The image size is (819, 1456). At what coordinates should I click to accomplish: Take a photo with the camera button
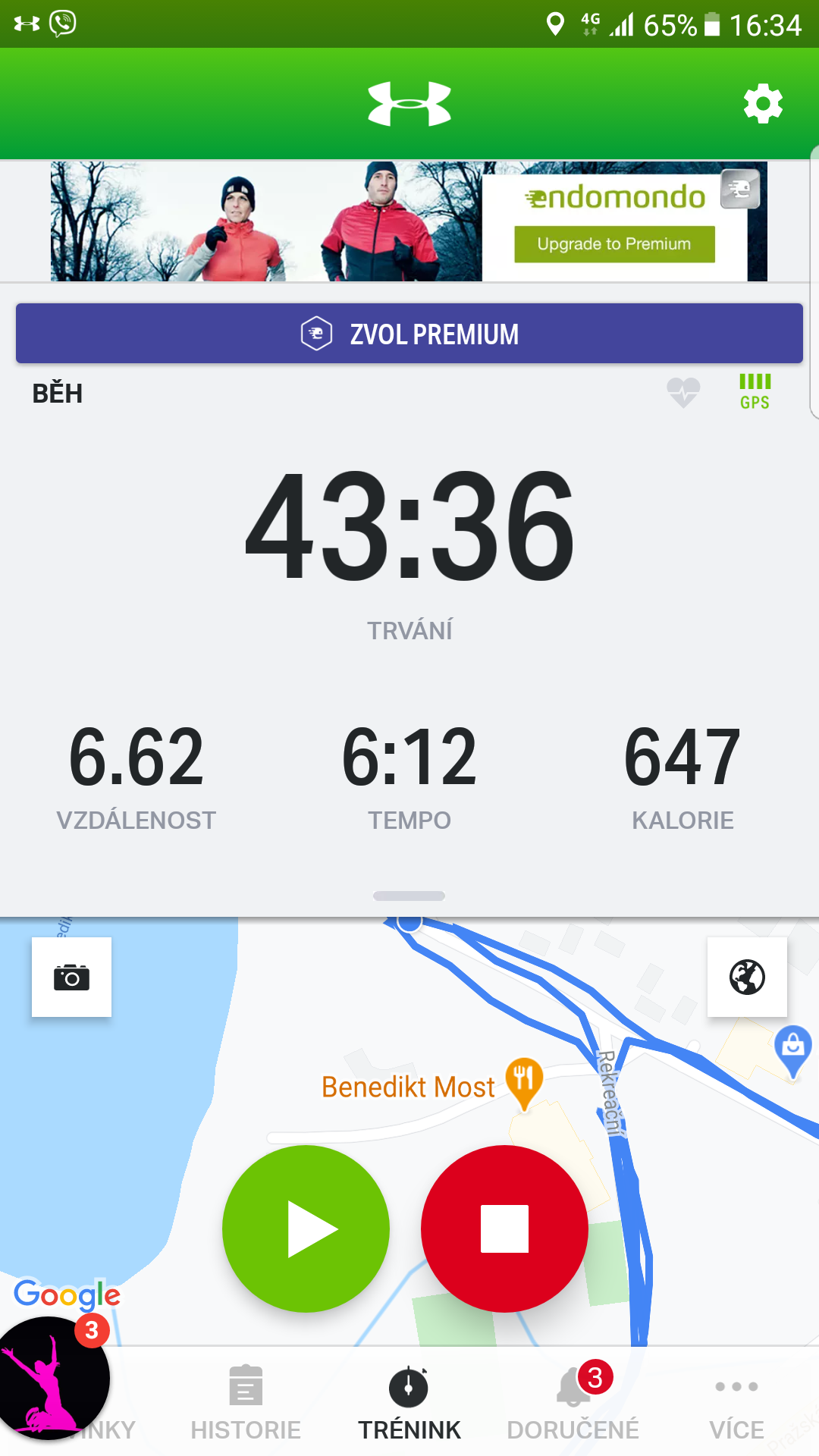[71, 977]
